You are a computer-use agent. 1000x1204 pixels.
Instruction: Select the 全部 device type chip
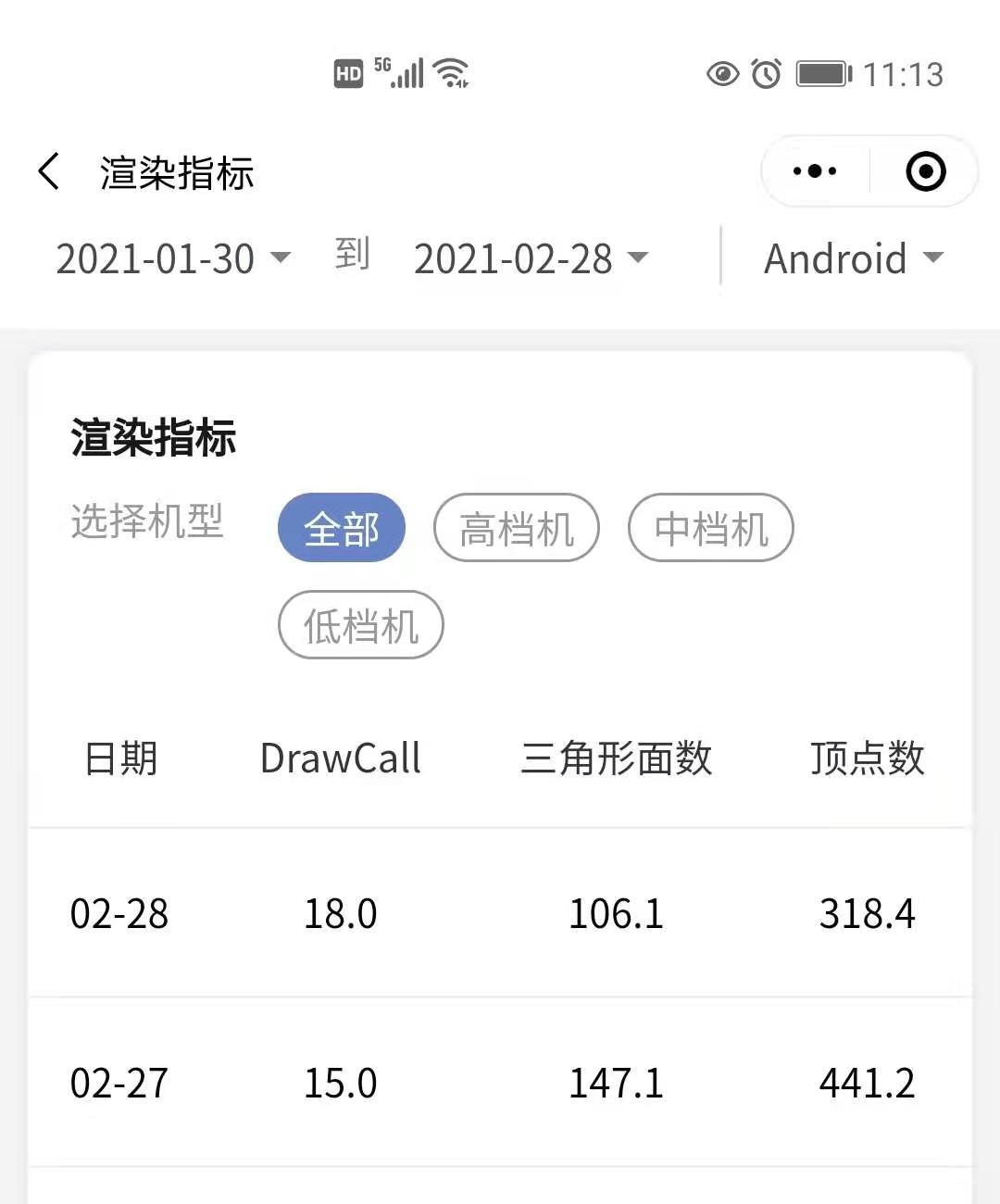[x=342, y=529]
